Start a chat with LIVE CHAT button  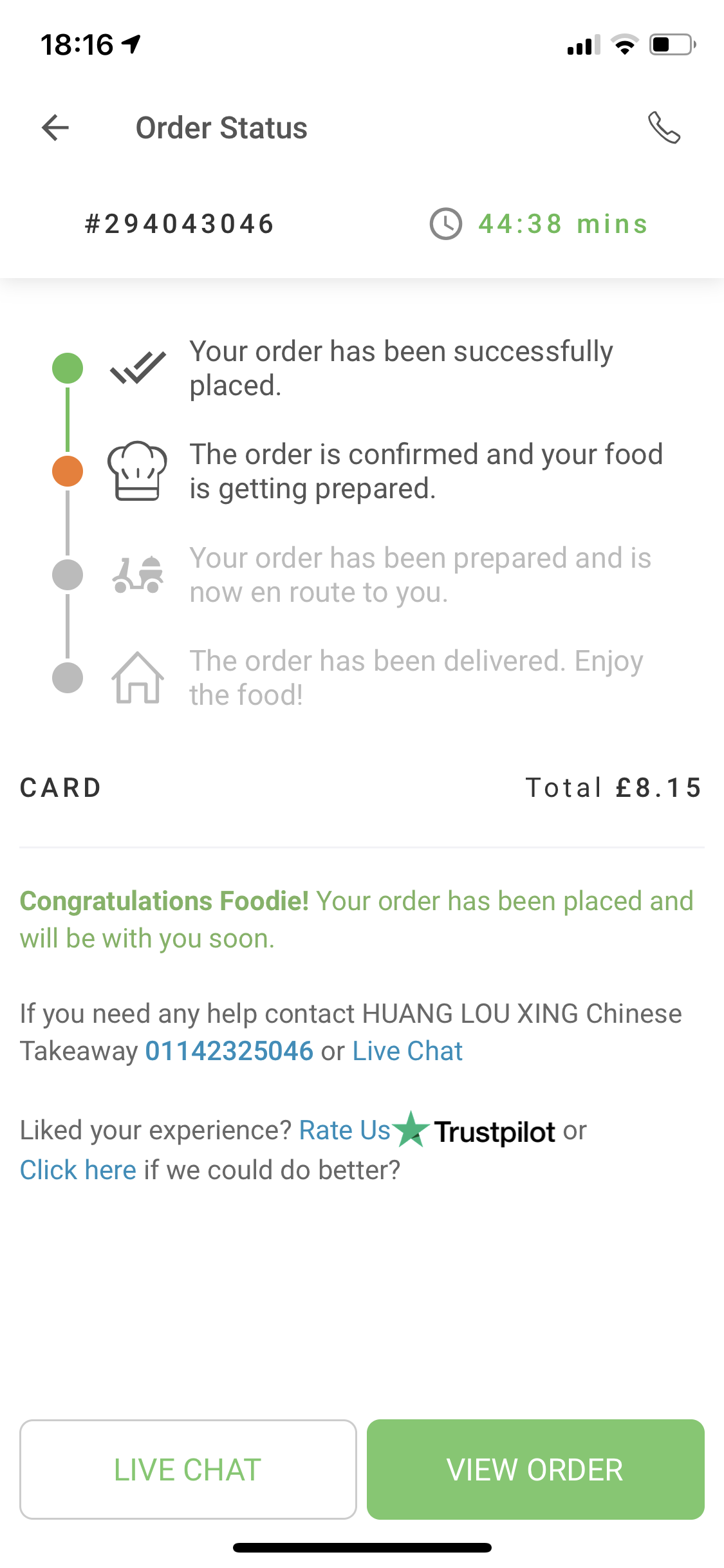(188, 1470)
